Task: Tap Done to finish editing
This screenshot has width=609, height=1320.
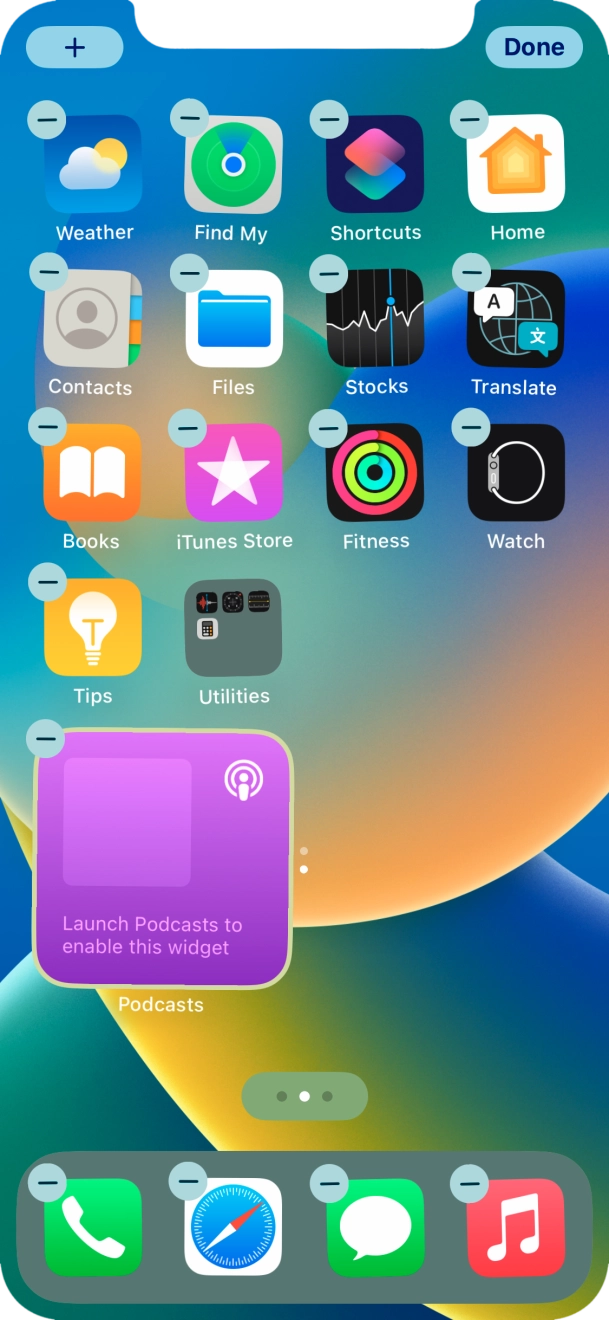Action: click(x=534, y=47)
